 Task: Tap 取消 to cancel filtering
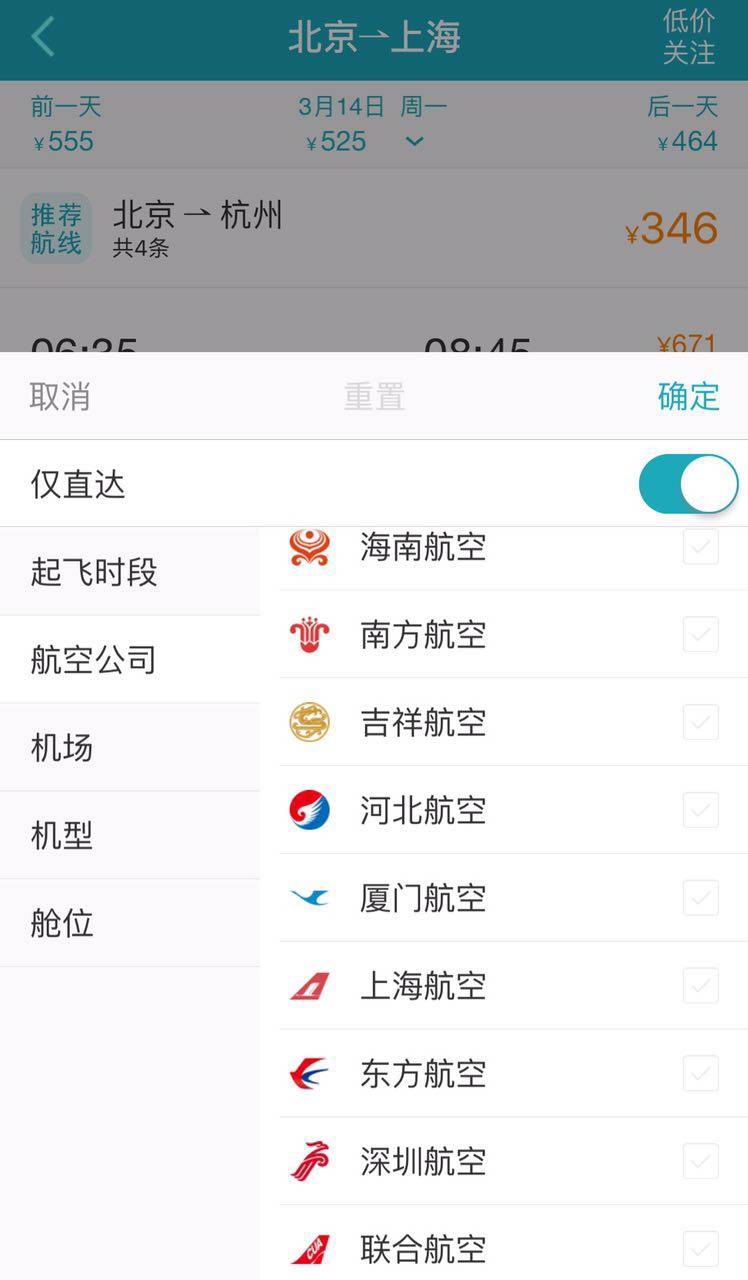click(60, 397)
